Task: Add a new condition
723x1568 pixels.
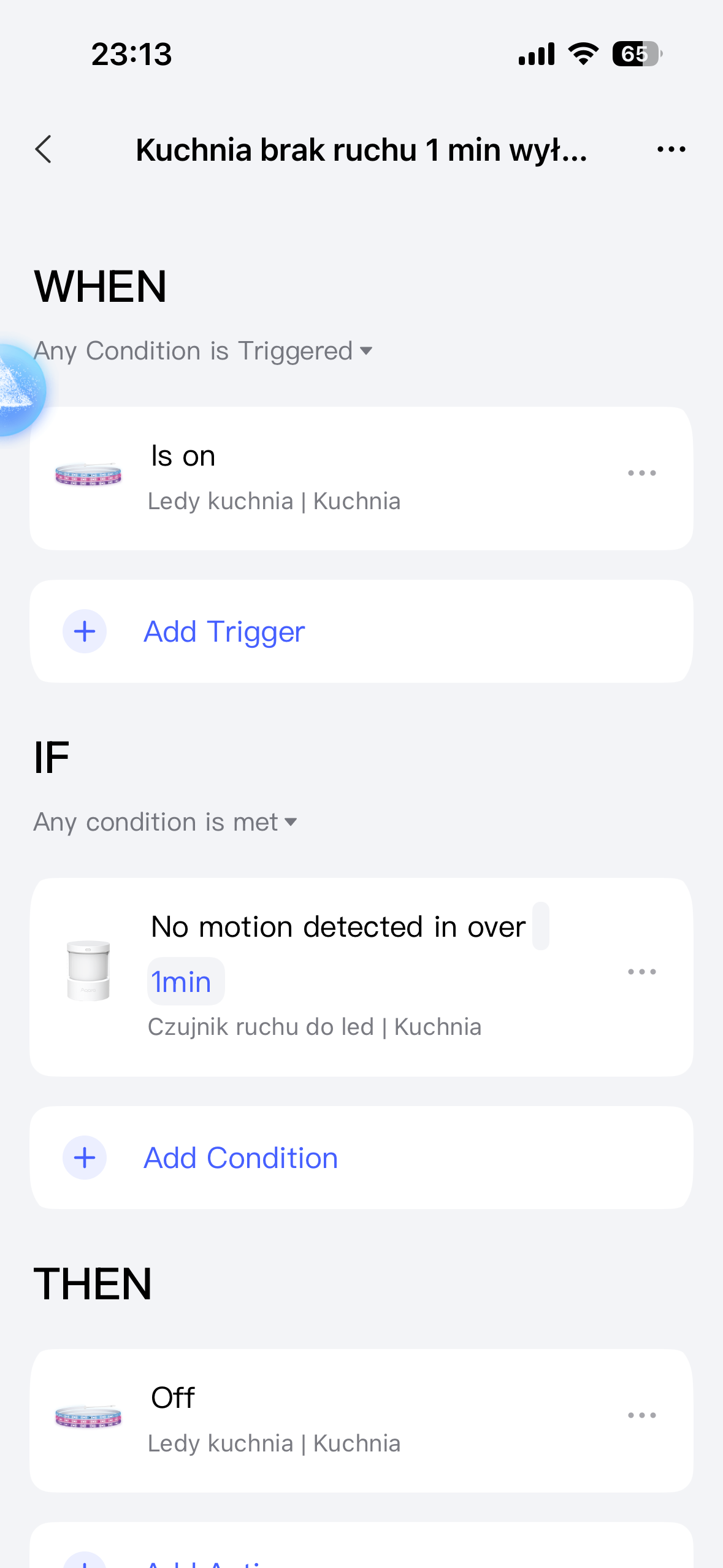Action: [x=240, y=1158]
